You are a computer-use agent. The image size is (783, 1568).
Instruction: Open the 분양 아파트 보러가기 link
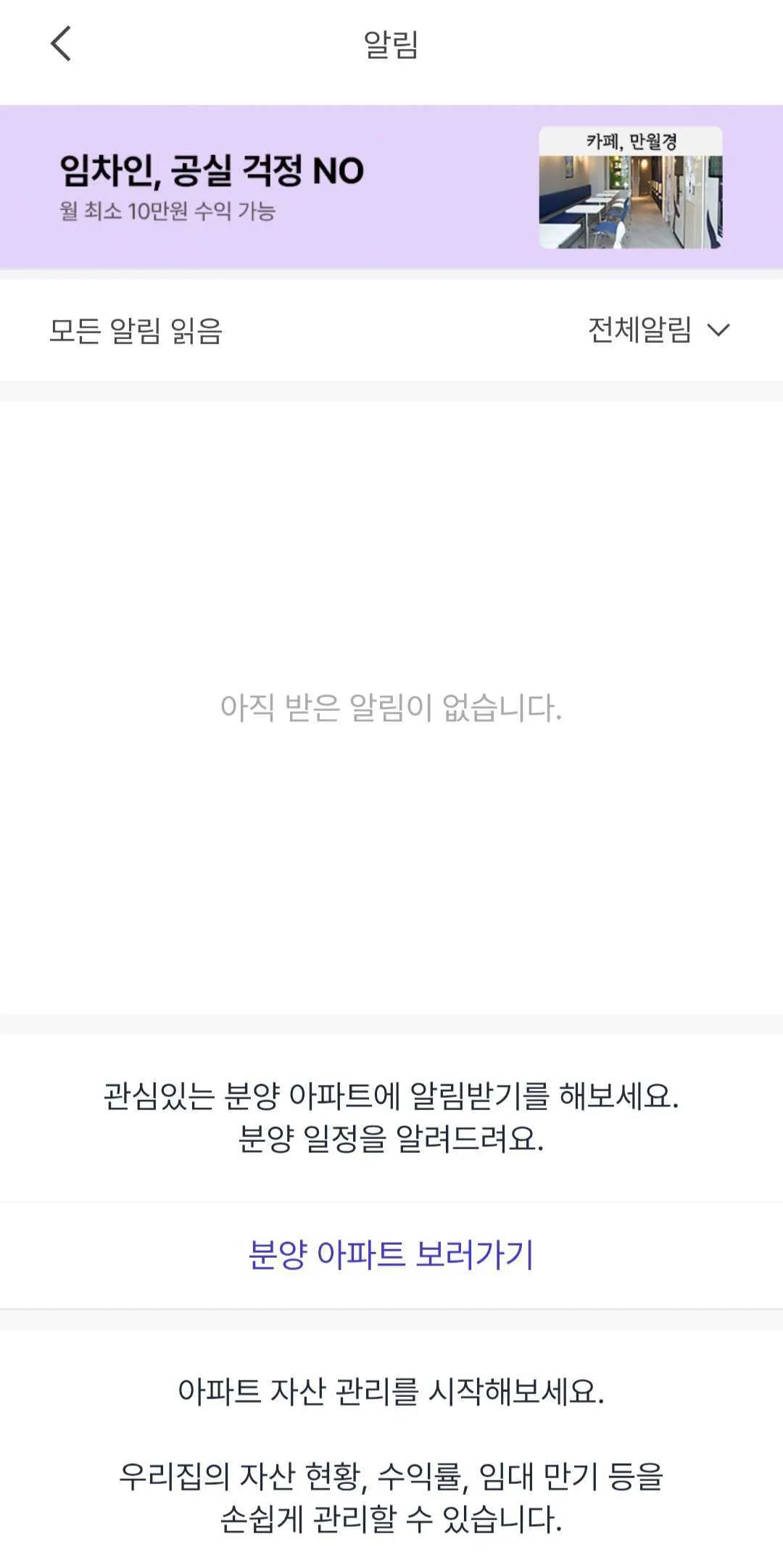(391, 1254)
